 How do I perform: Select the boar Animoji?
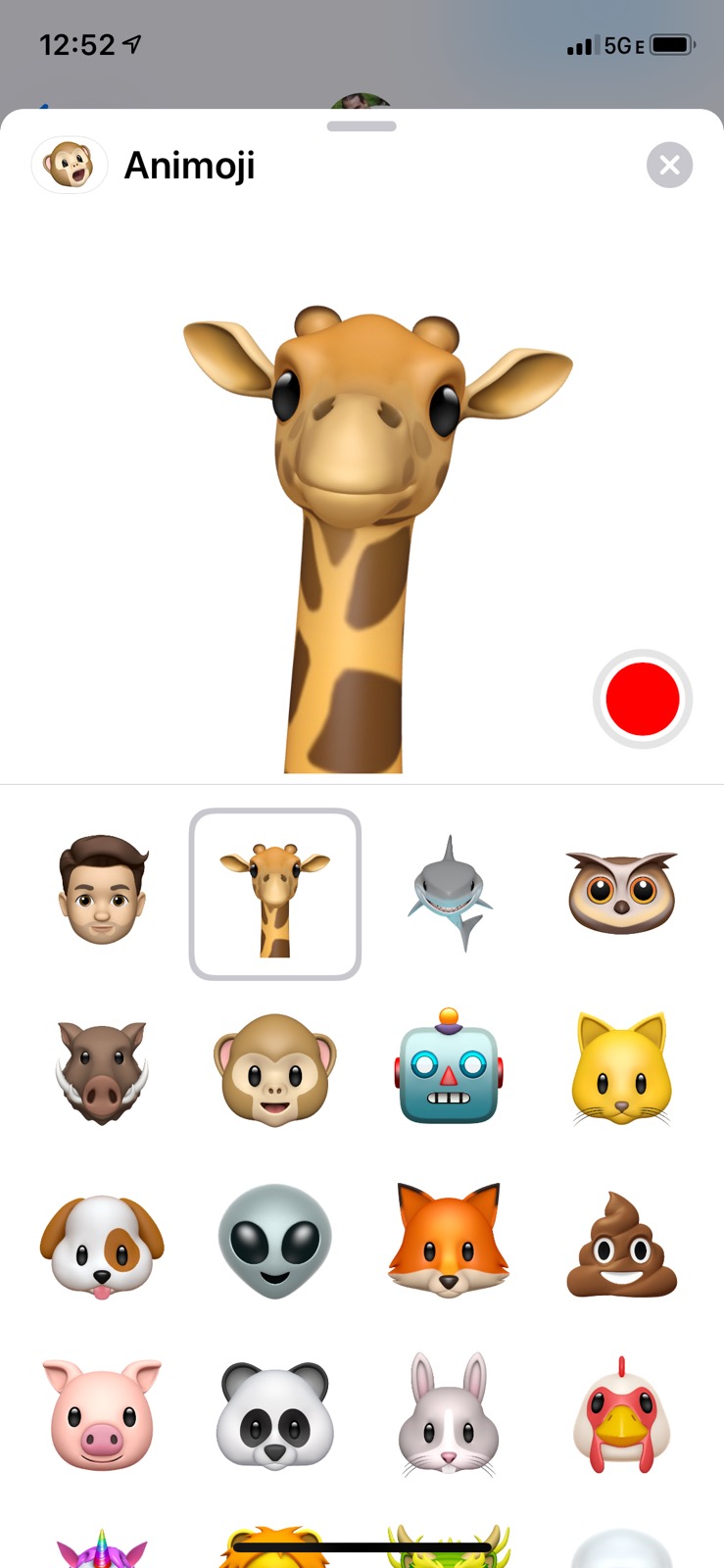pyautogui.click(x=102, y=1071)
